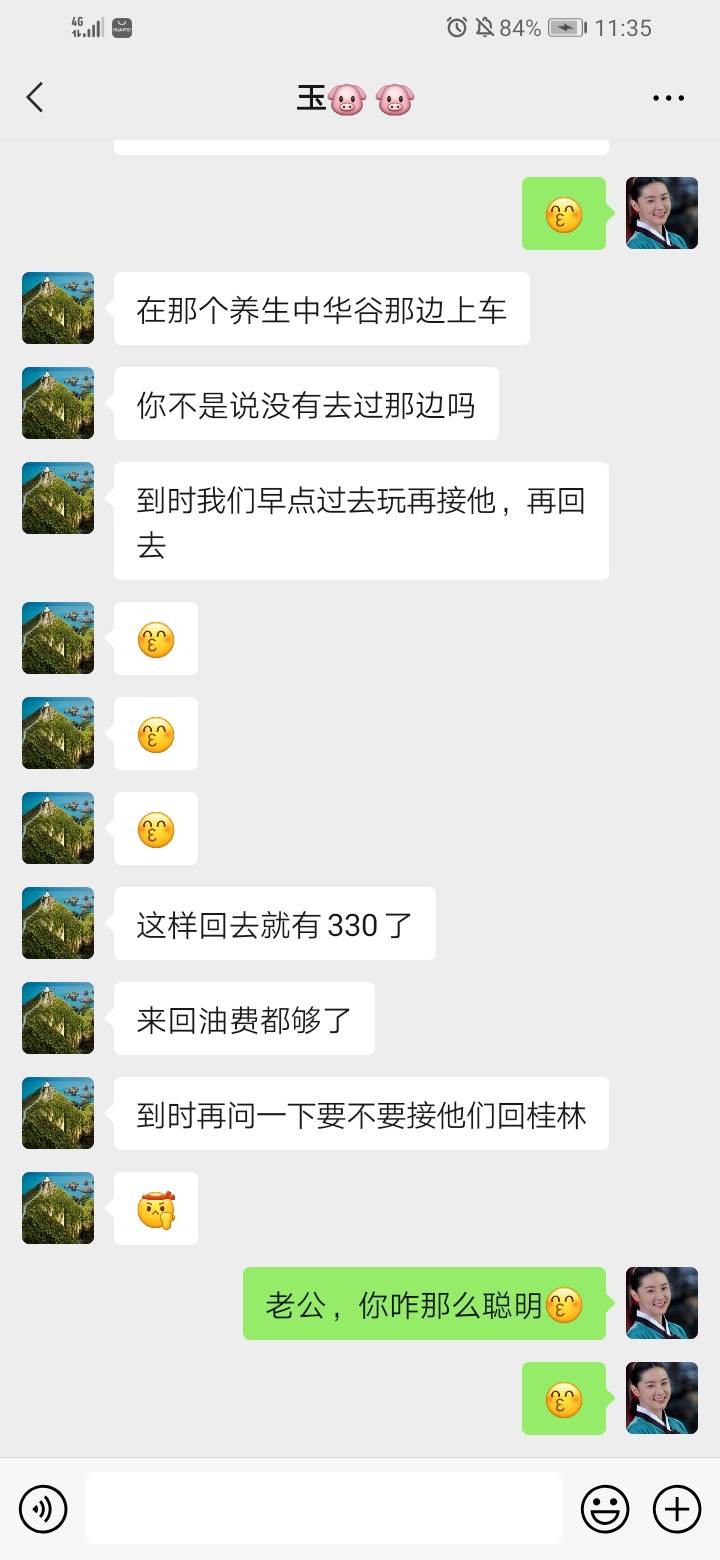Click the plus icon for more attachments

click(x=678, y=1508)
